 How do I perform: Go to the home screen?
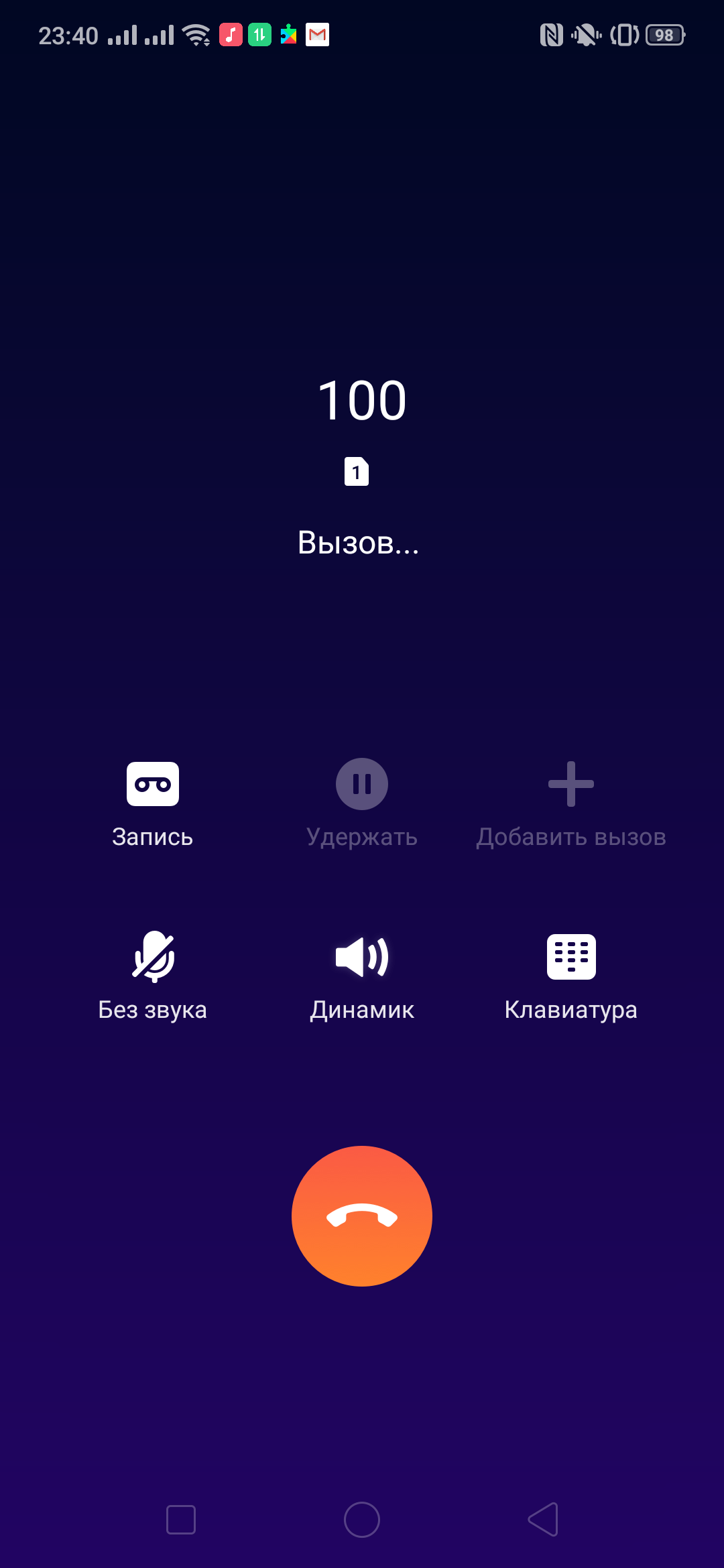click(362, 1520)
